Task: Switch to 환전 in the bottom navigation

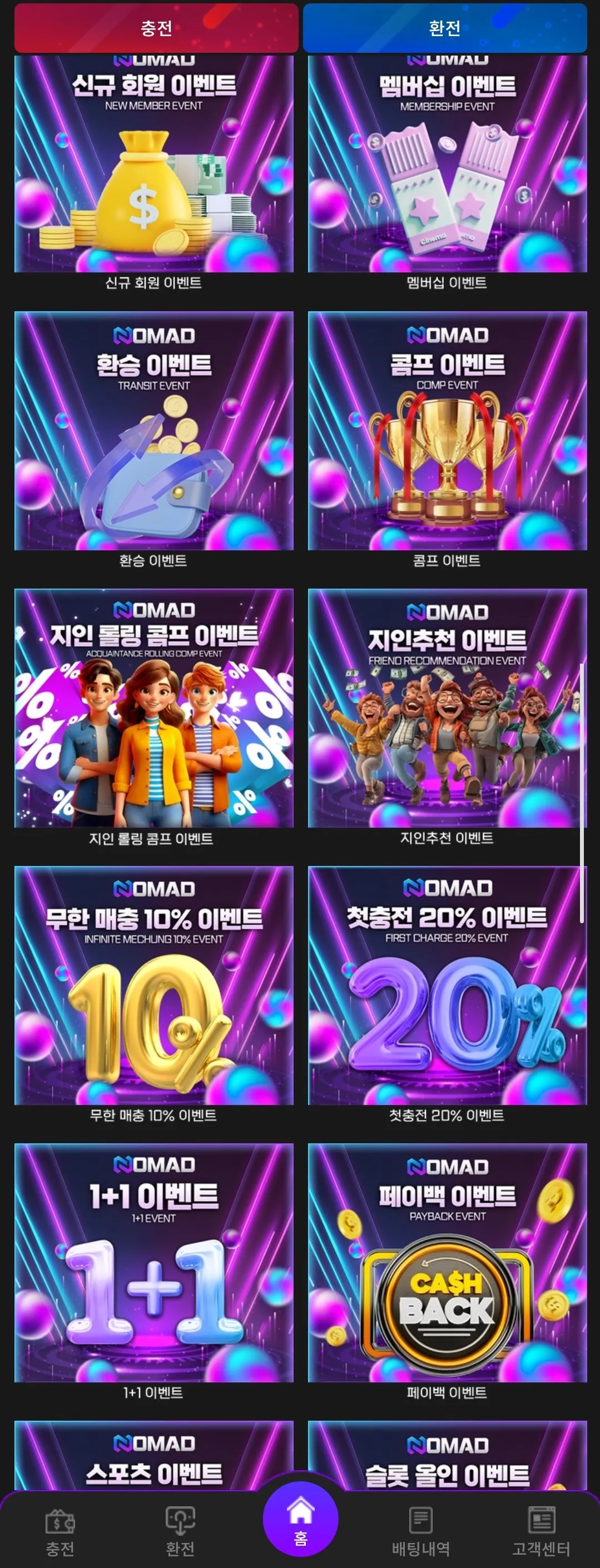Action: (x=180, y=1531)
